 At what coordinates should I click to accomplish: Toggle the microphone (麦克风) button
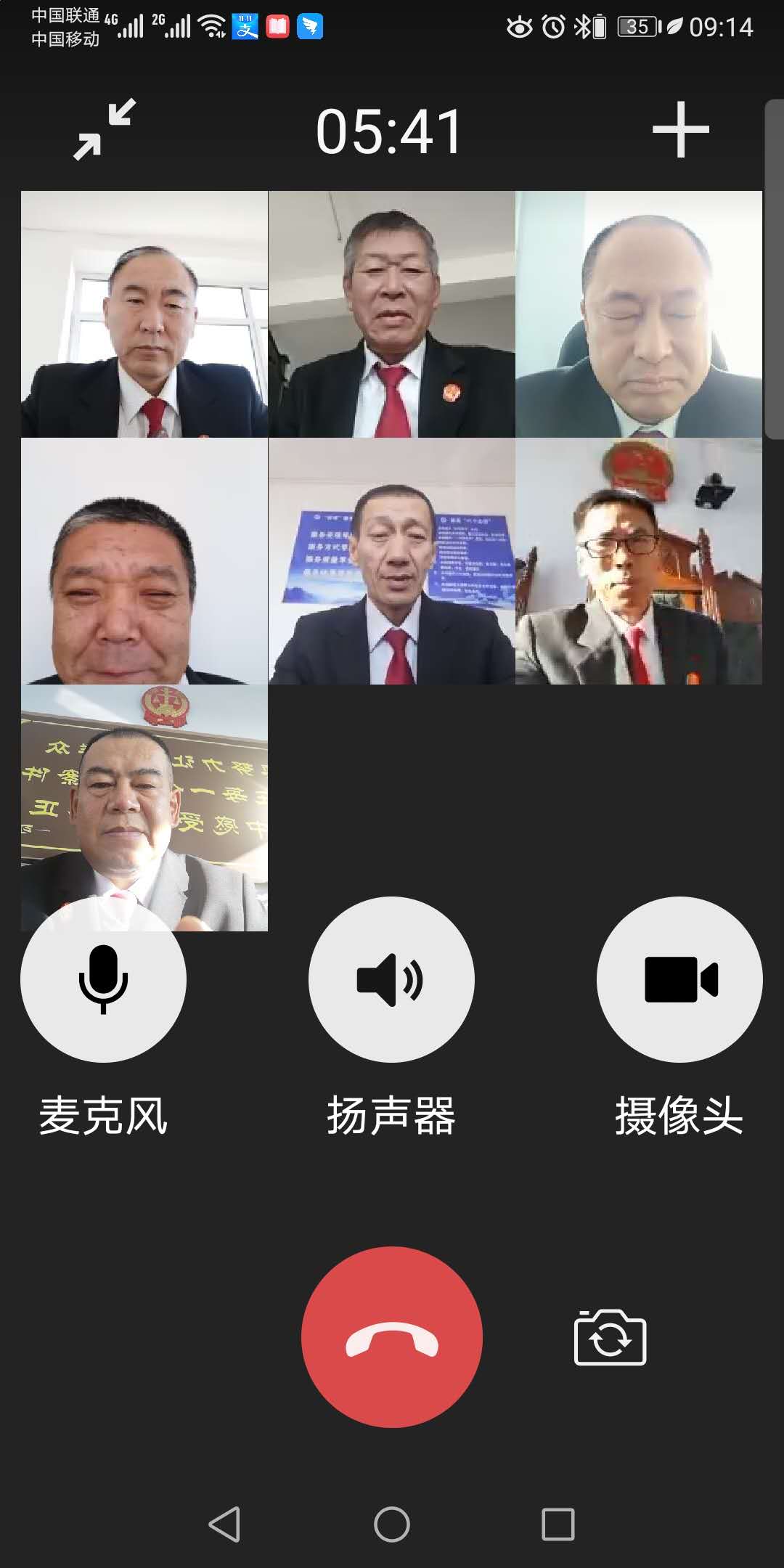click(103, 979)
